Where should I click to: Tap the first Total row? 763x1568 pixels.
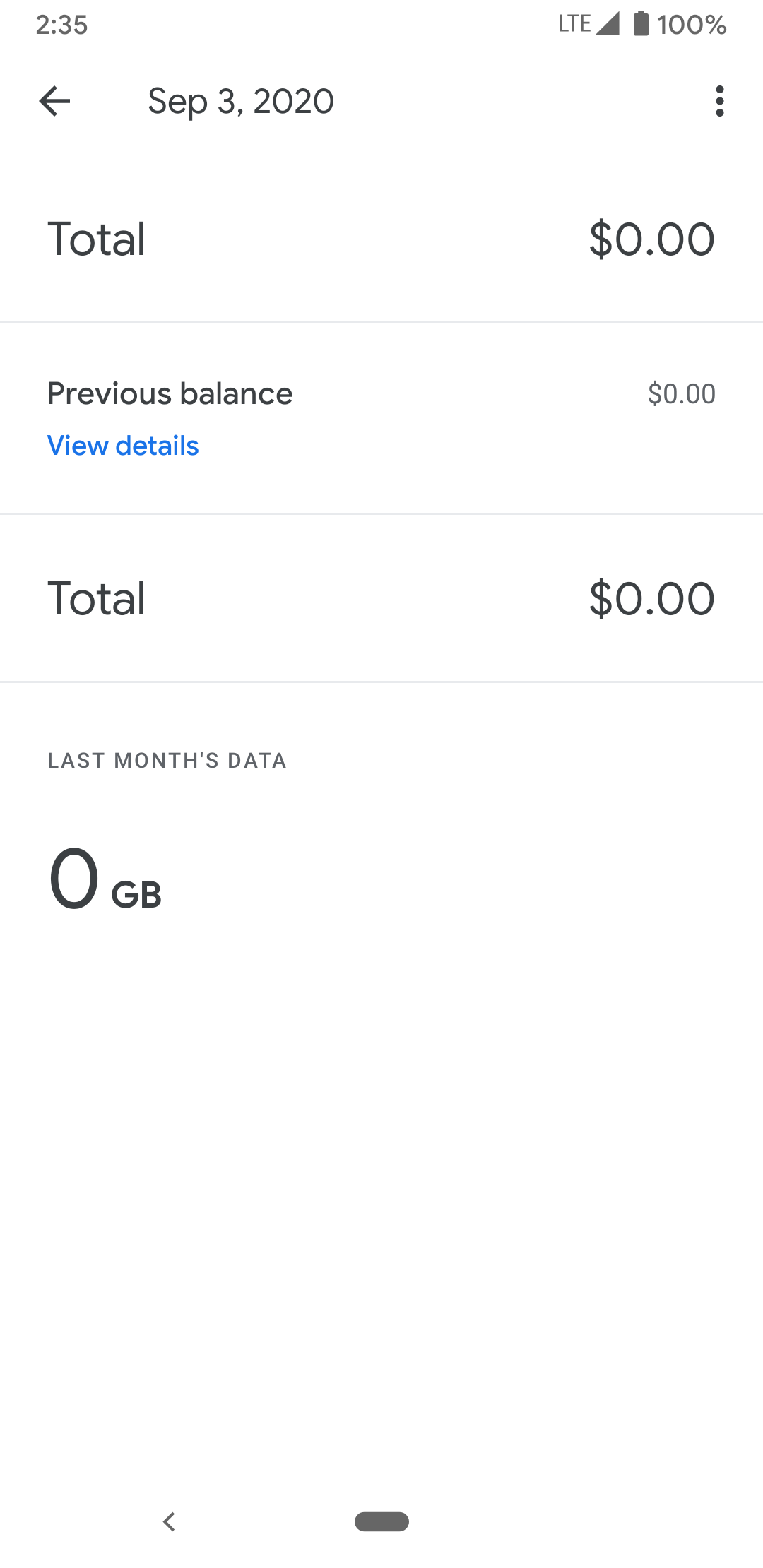click(381, 240)
